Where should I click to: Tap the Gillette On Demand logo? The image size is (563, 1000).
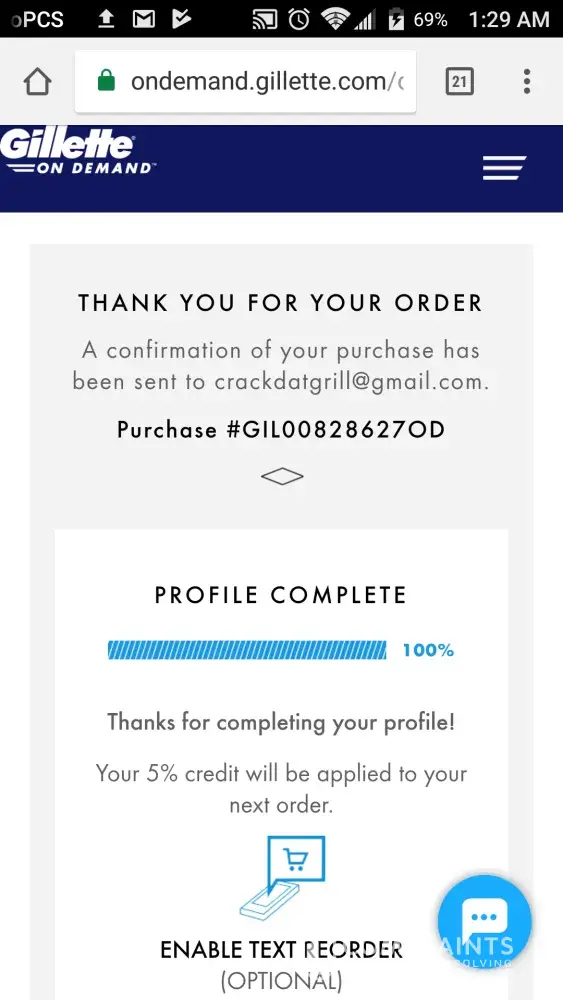tap(78, 151)
